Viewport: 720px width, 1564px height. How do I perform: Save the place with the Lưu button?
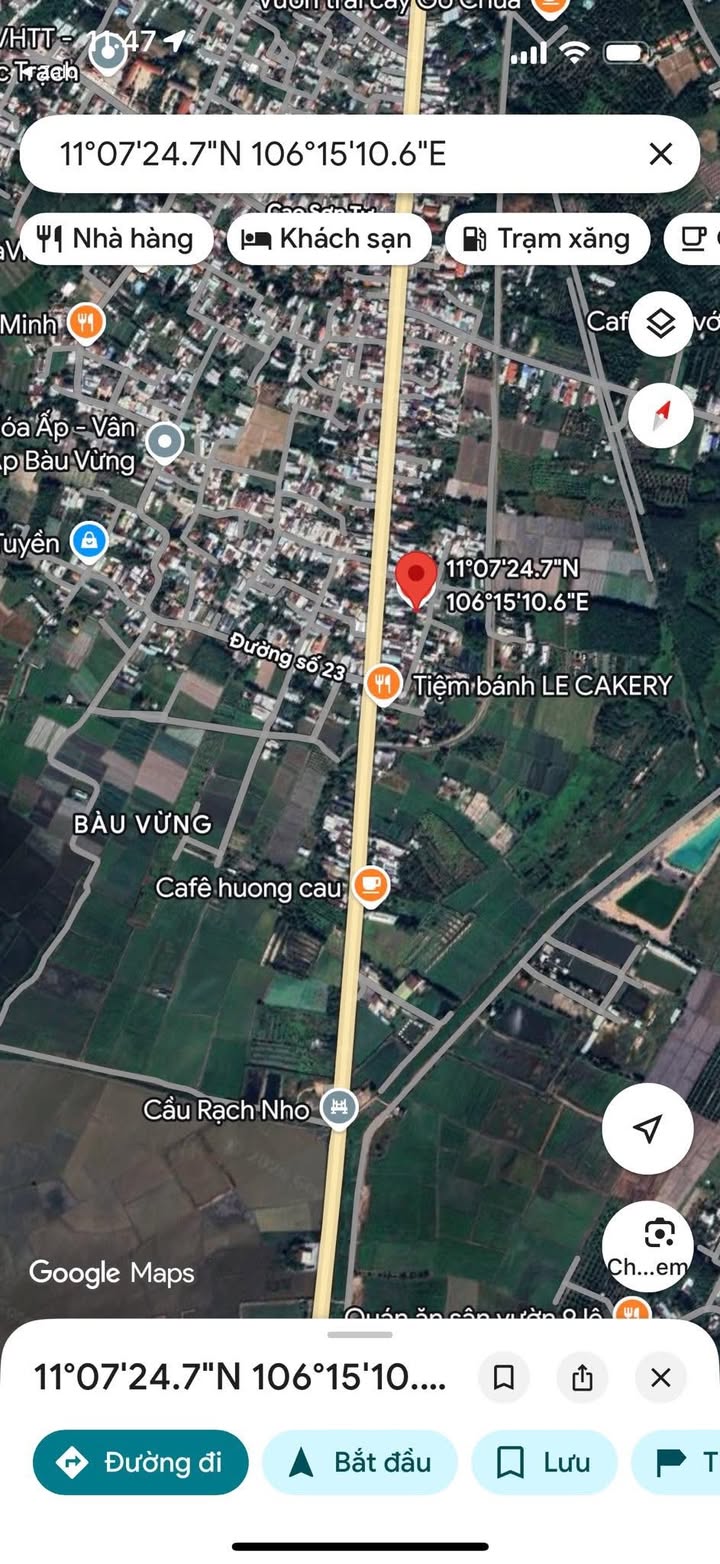coord(545,1462)
